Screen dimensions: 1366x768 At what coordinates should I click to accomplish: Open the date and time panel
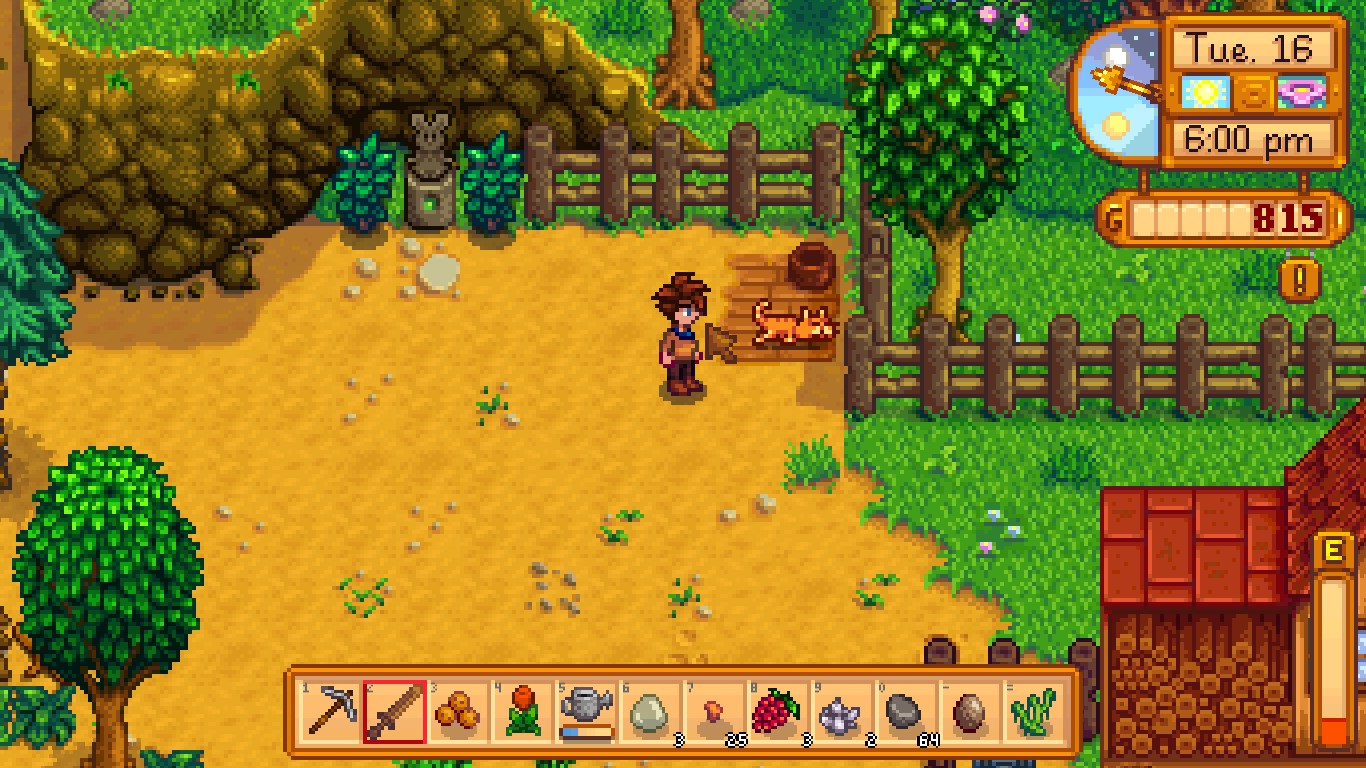click(1256, 96)
